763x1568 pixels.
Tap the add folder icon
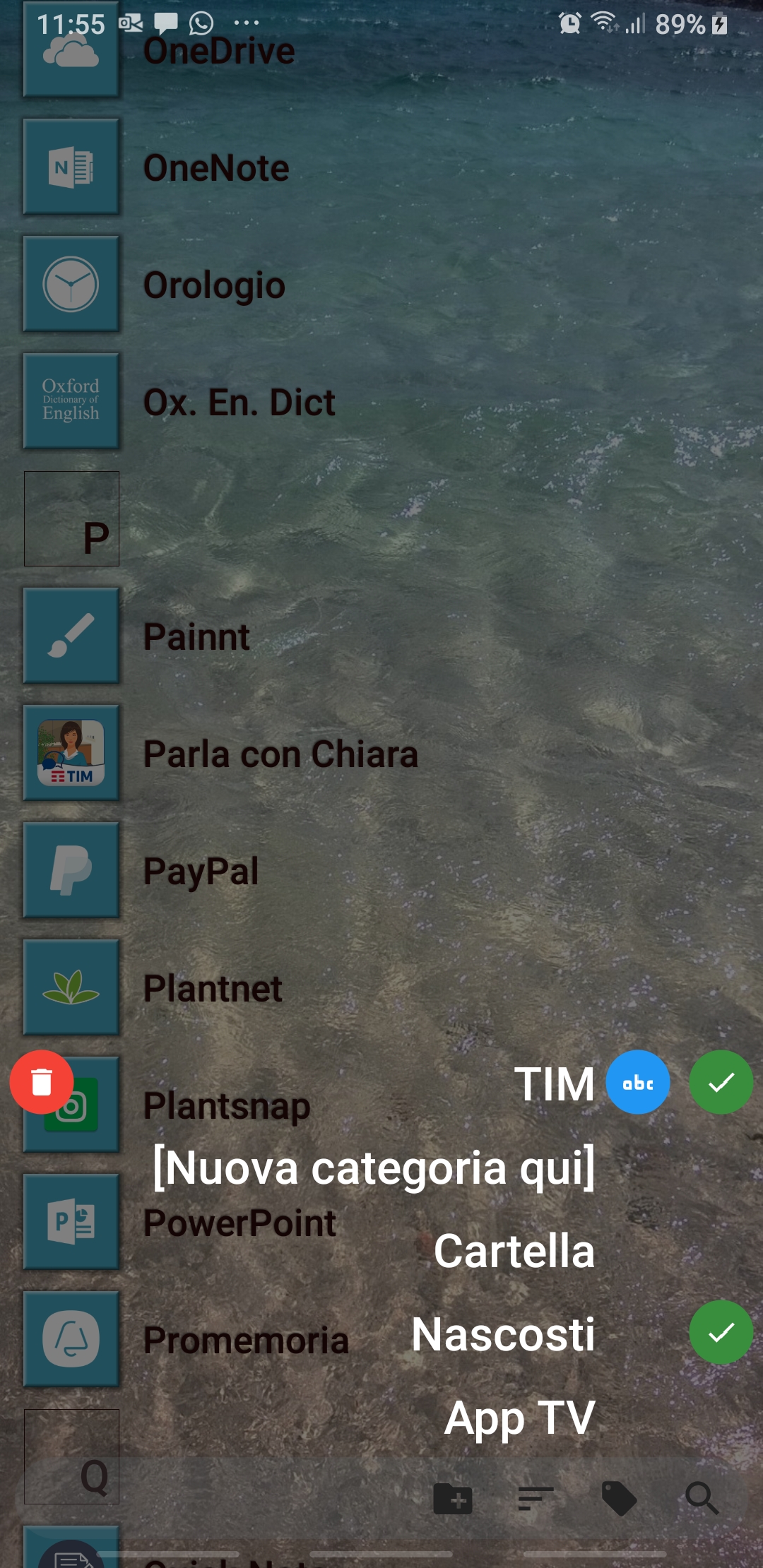(x=453, y=1498)
